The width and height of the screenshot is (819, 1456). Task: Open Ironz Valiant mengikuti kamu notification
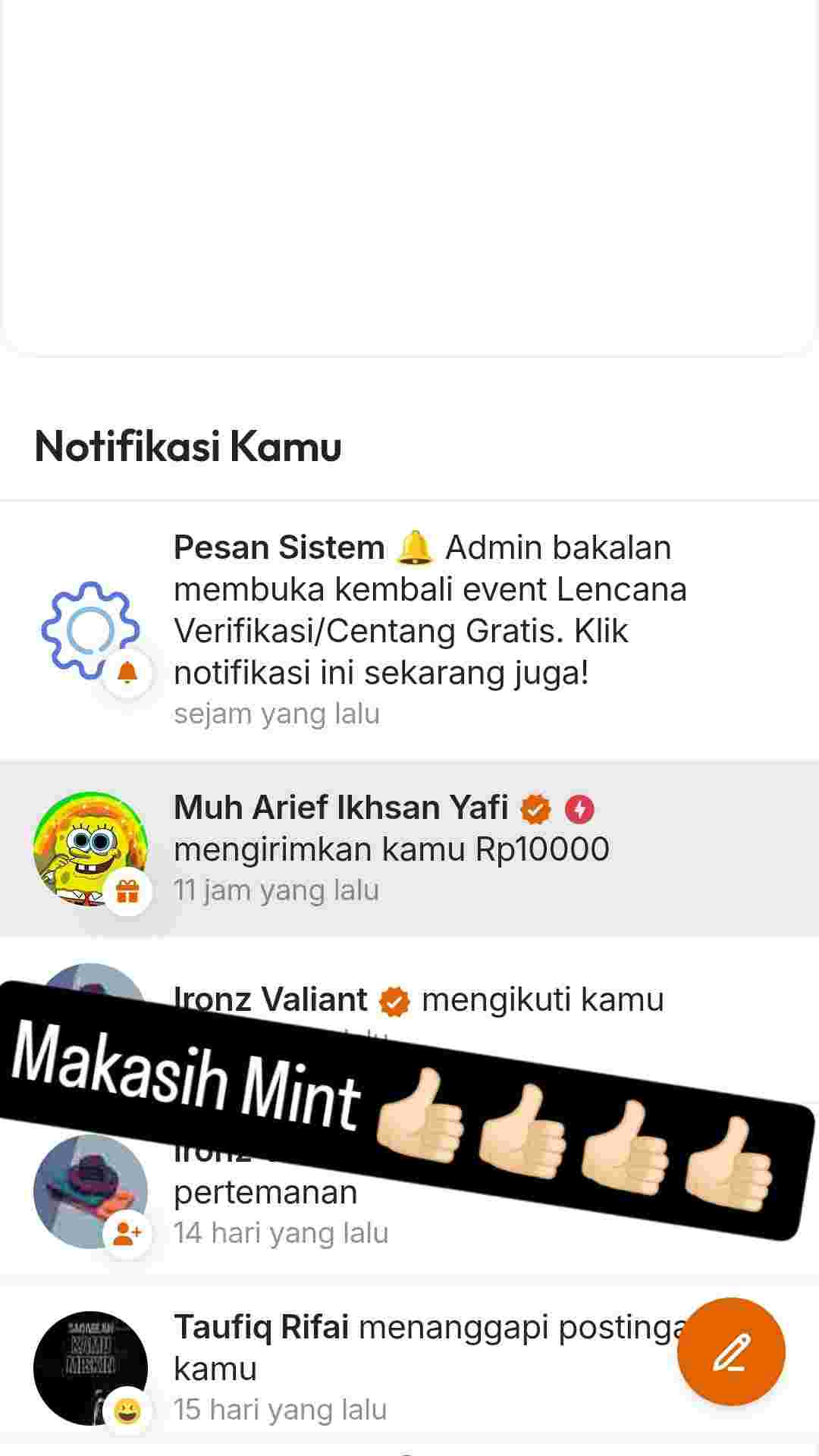(531, 999)
